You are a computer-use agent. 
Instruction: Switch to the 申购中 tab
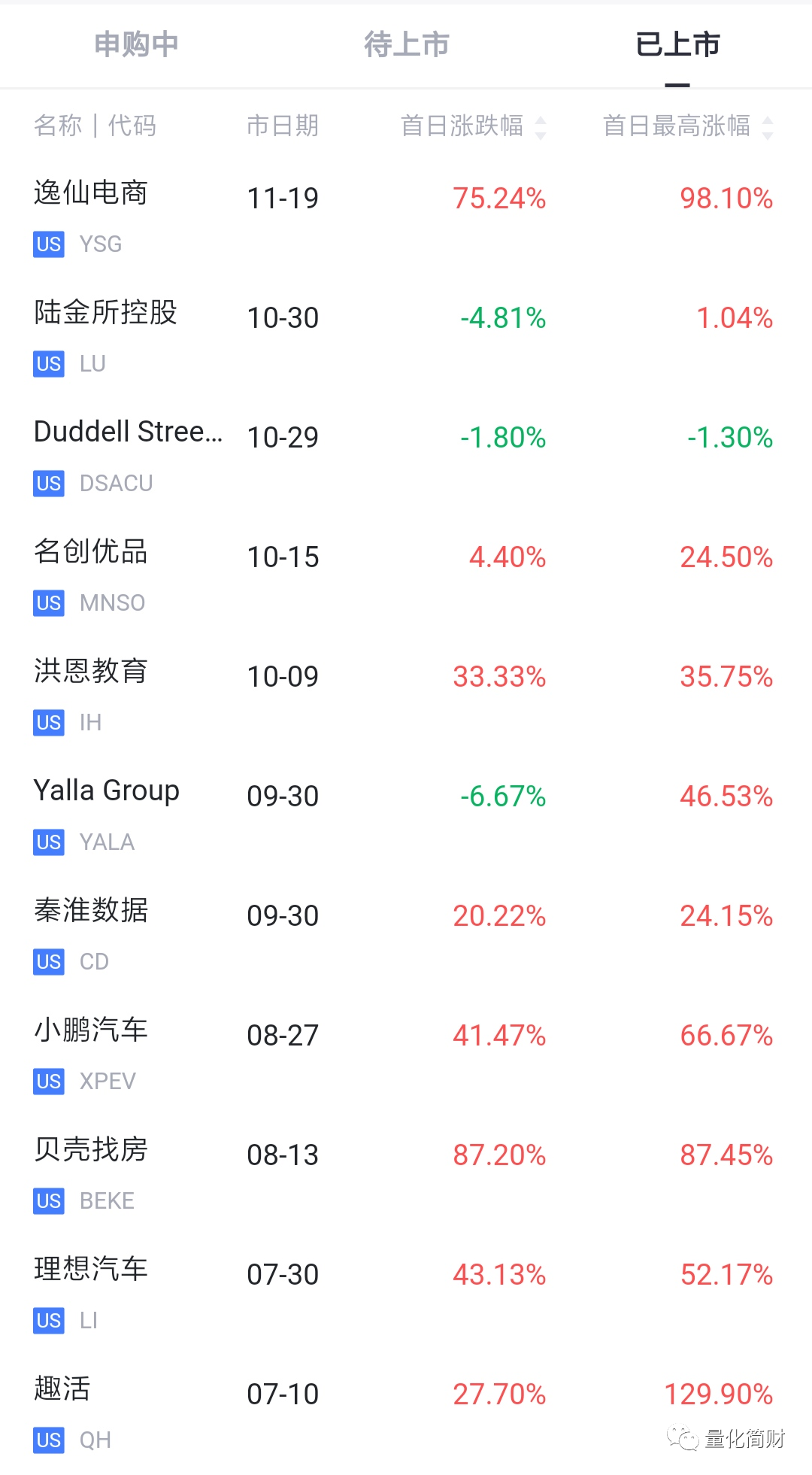click(136, 45)
